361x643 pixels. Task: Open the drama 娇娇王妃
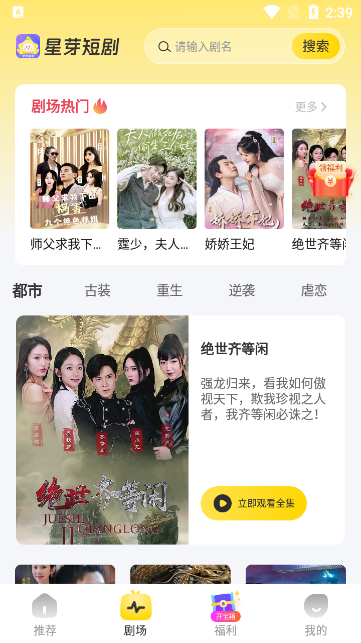pyautogui.click(x=244, y=190)
